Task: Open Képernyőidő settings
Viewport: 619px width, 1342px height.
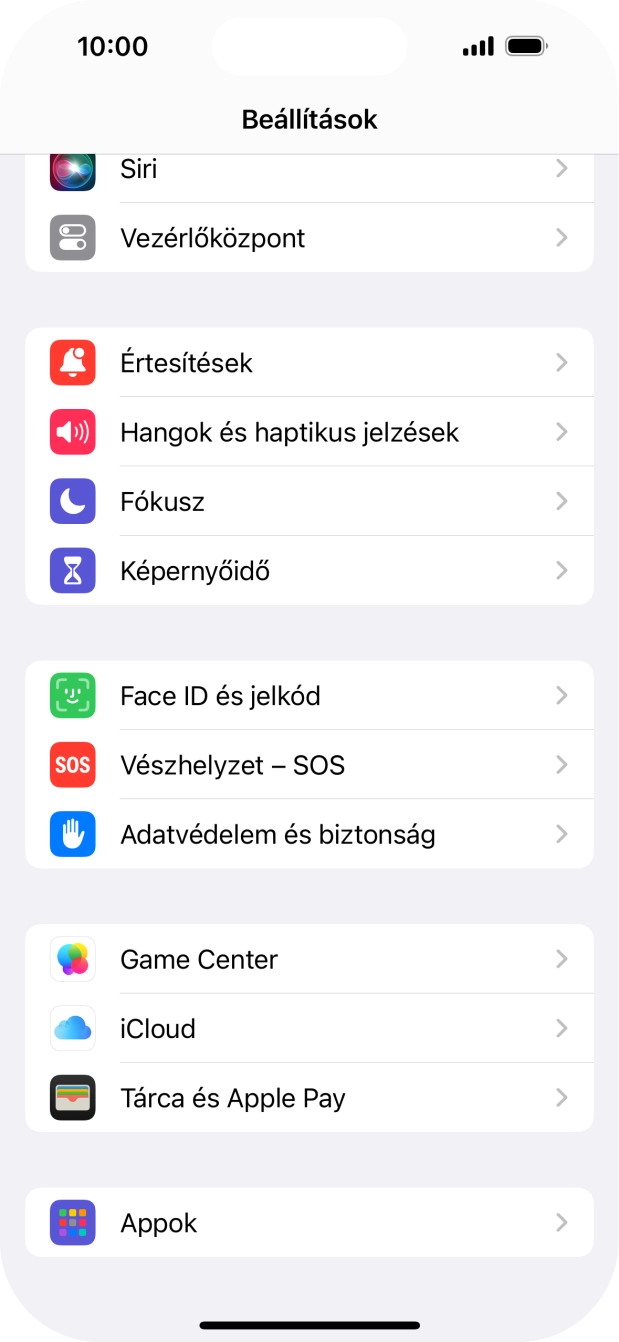Action: (309, 571)
